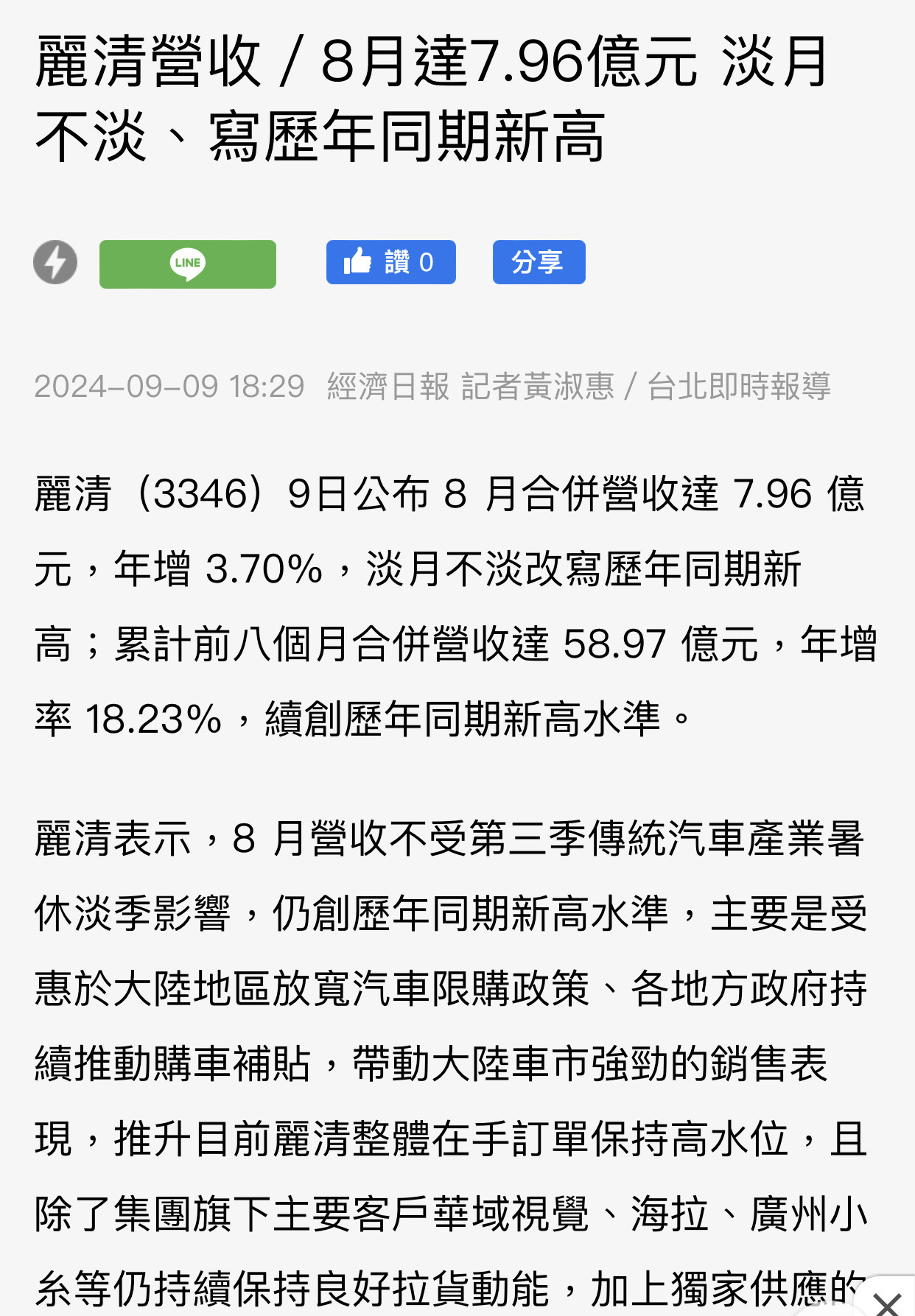This screenshot has height=1316, width=915.
Task: Tap the blue 分享 share button
Action: 539,262
